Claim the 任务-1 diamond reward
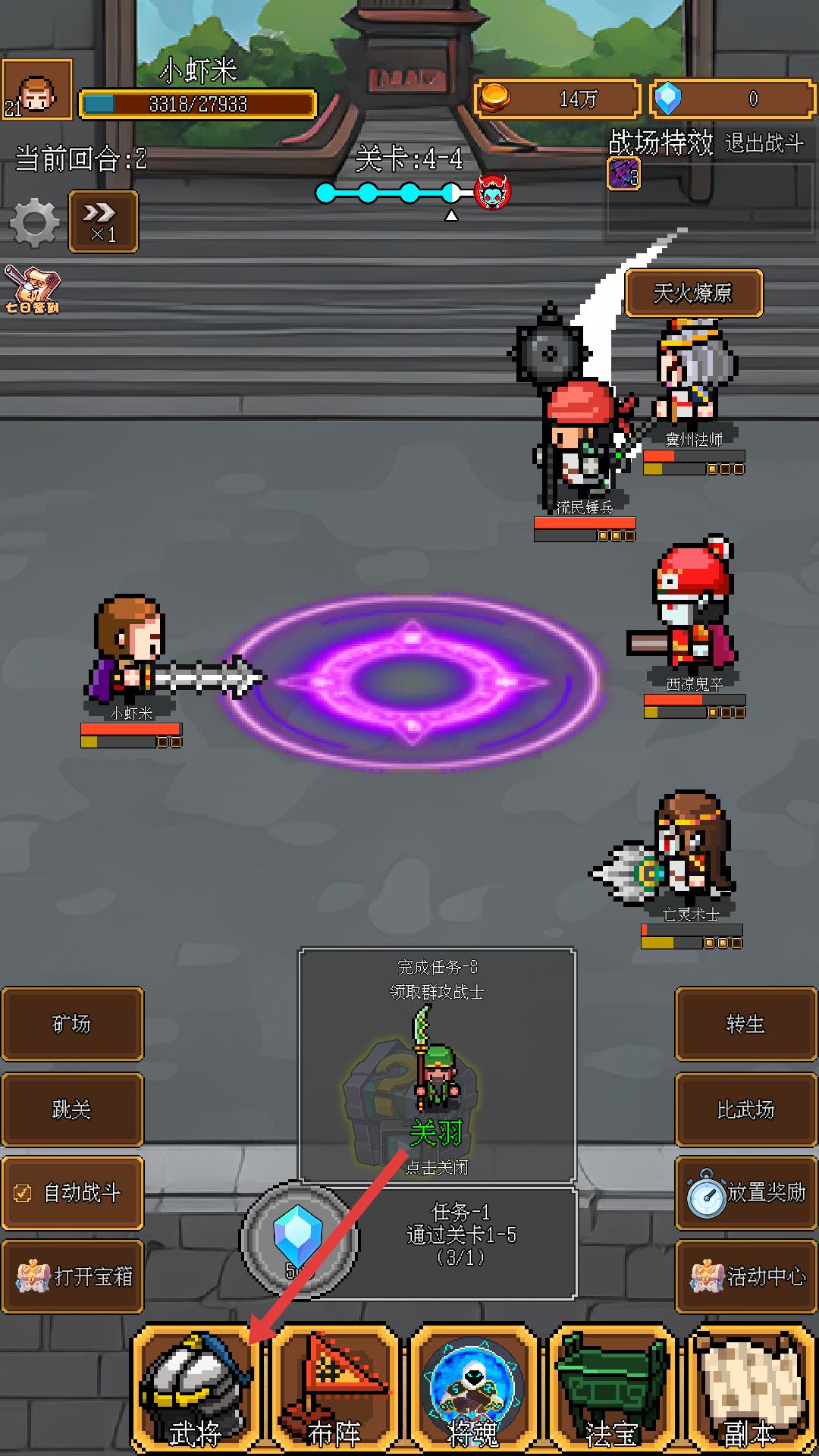Screen dimensions: 819x1456 coord(299,1239)
